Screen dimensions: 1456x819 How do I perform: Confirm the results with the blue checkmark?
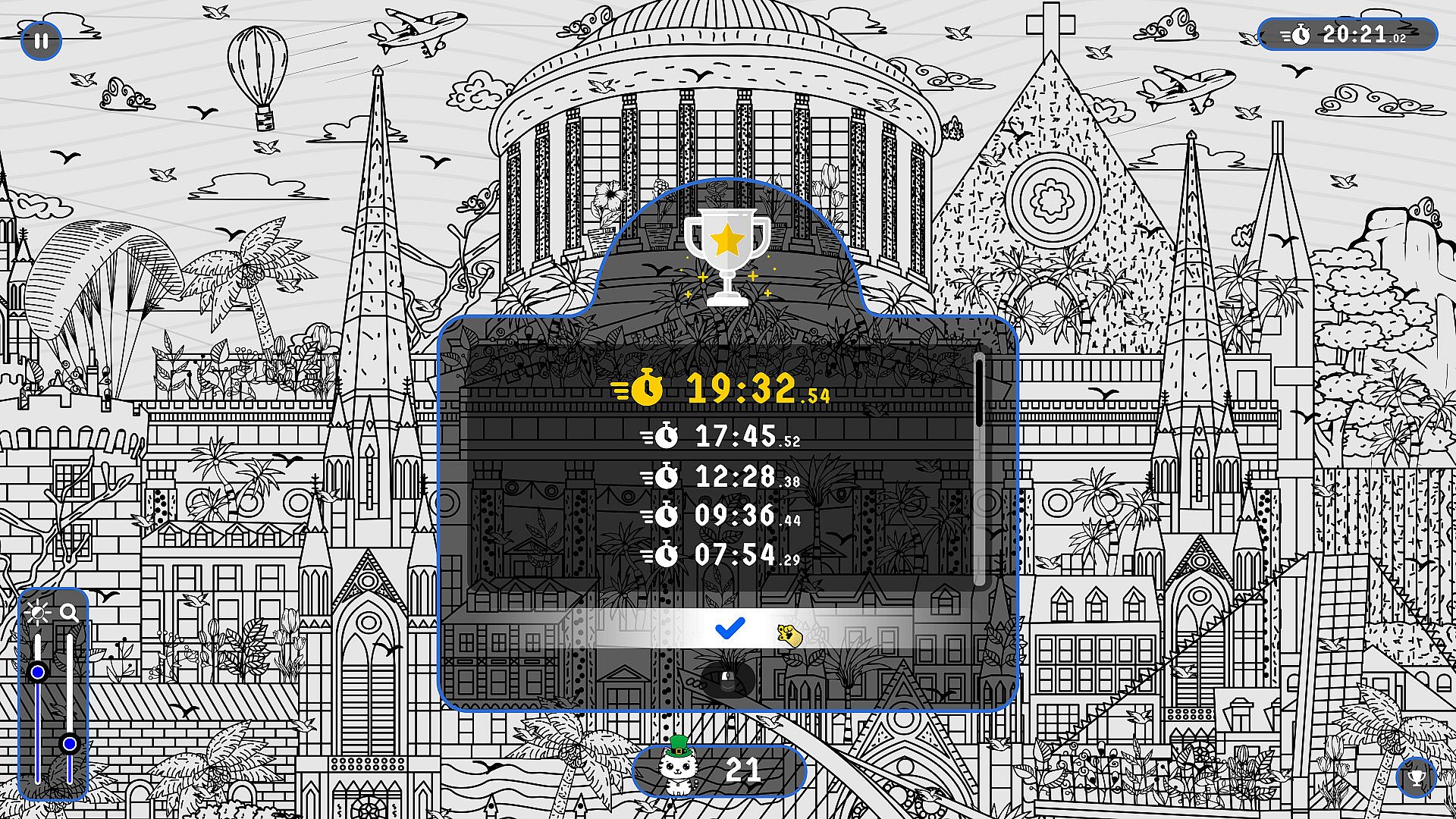pos(730,629)
